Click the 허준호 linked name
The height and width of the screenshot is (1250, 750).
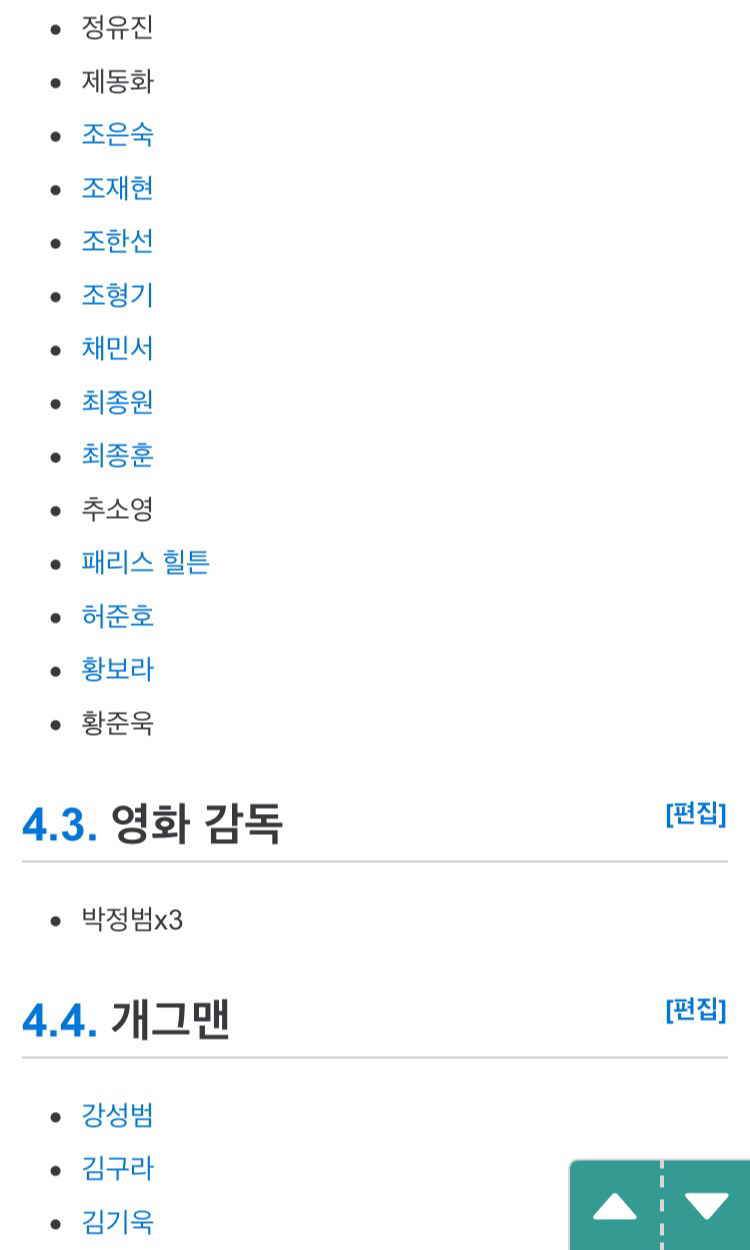click(117, 616)
